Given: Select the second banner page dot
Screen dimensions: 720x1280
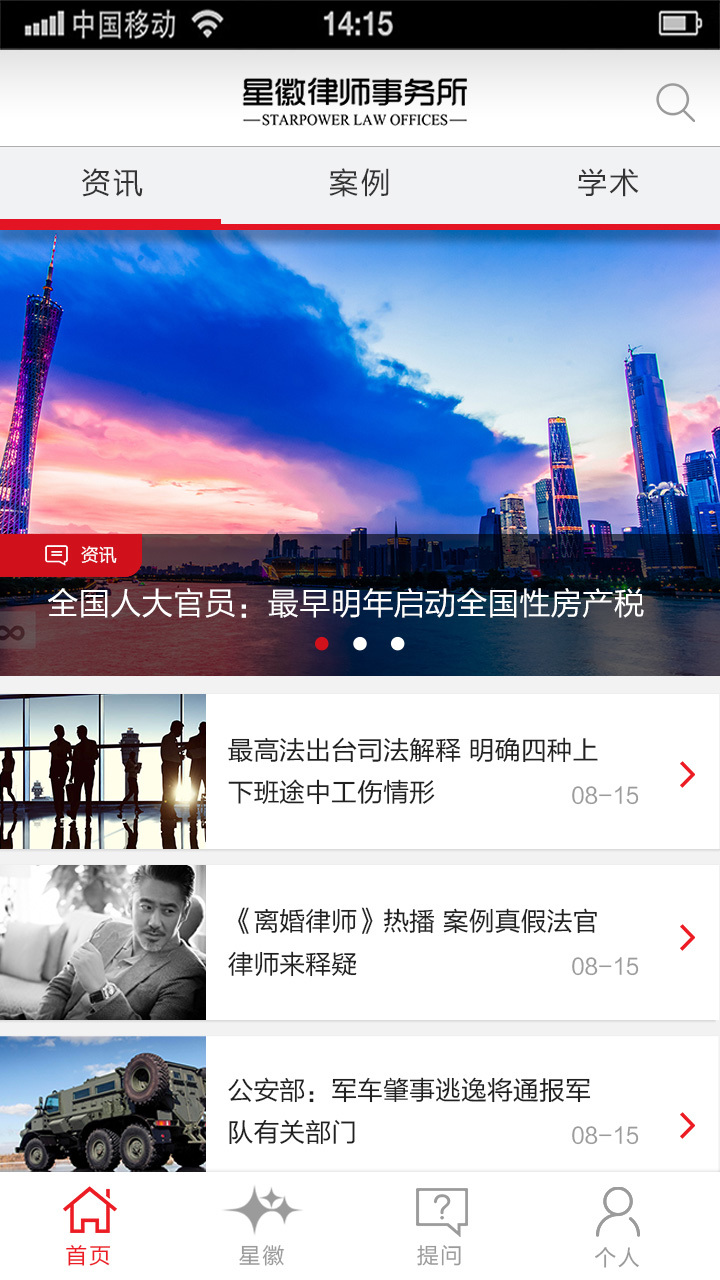Looking at the screenshot, I should [360, 644].
